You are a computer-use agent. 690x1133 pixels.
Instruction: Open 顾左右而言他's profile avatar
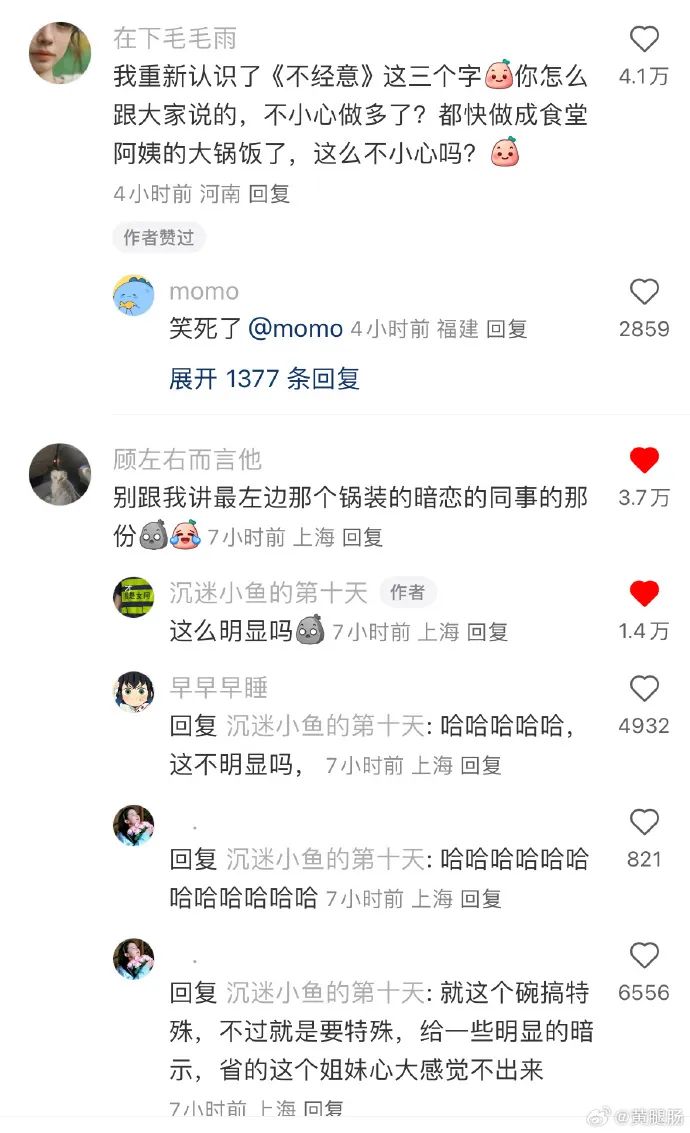pos(60,474)
